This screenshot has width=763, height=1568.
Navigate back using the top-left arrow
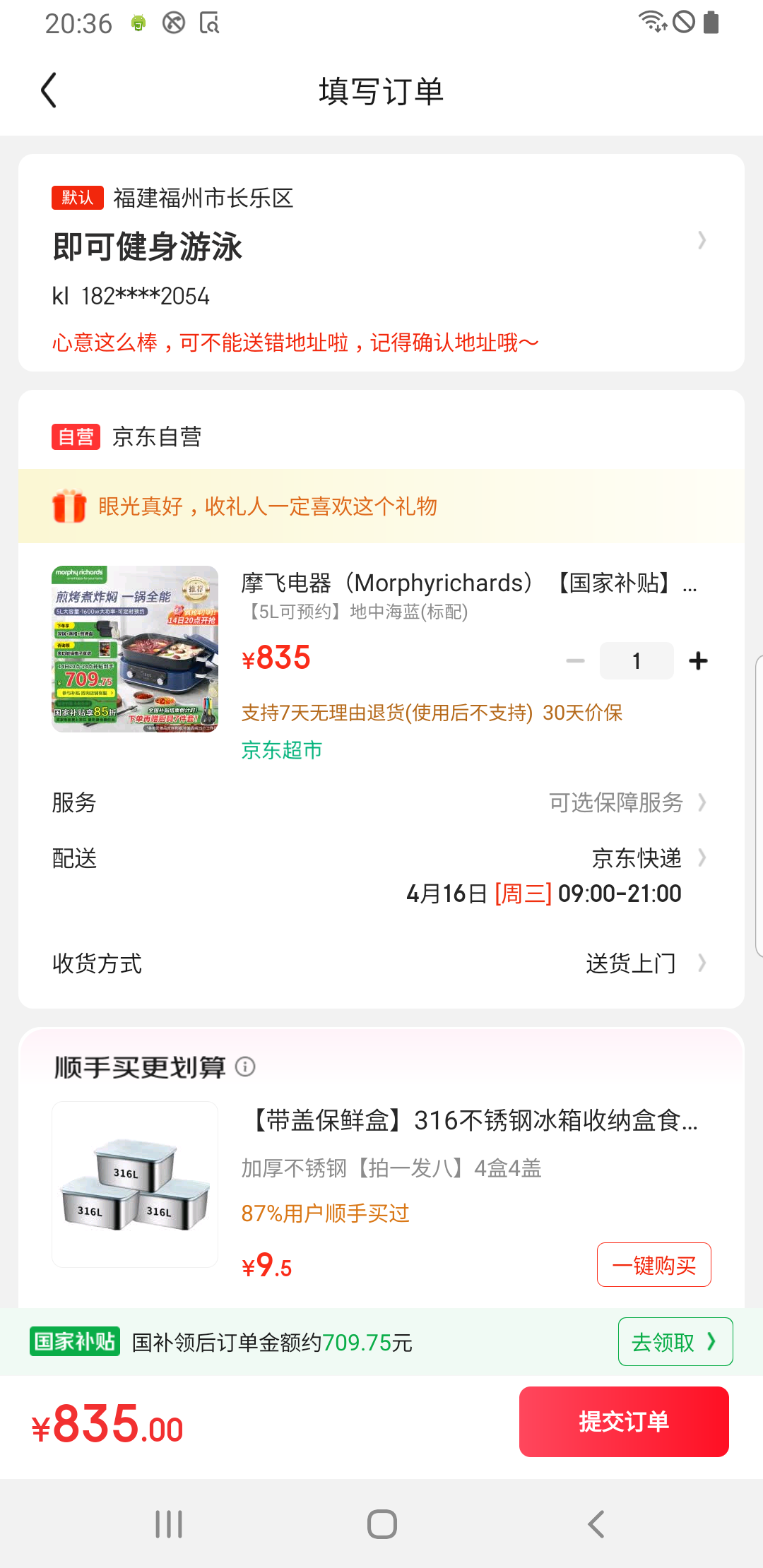pos(48,90)
